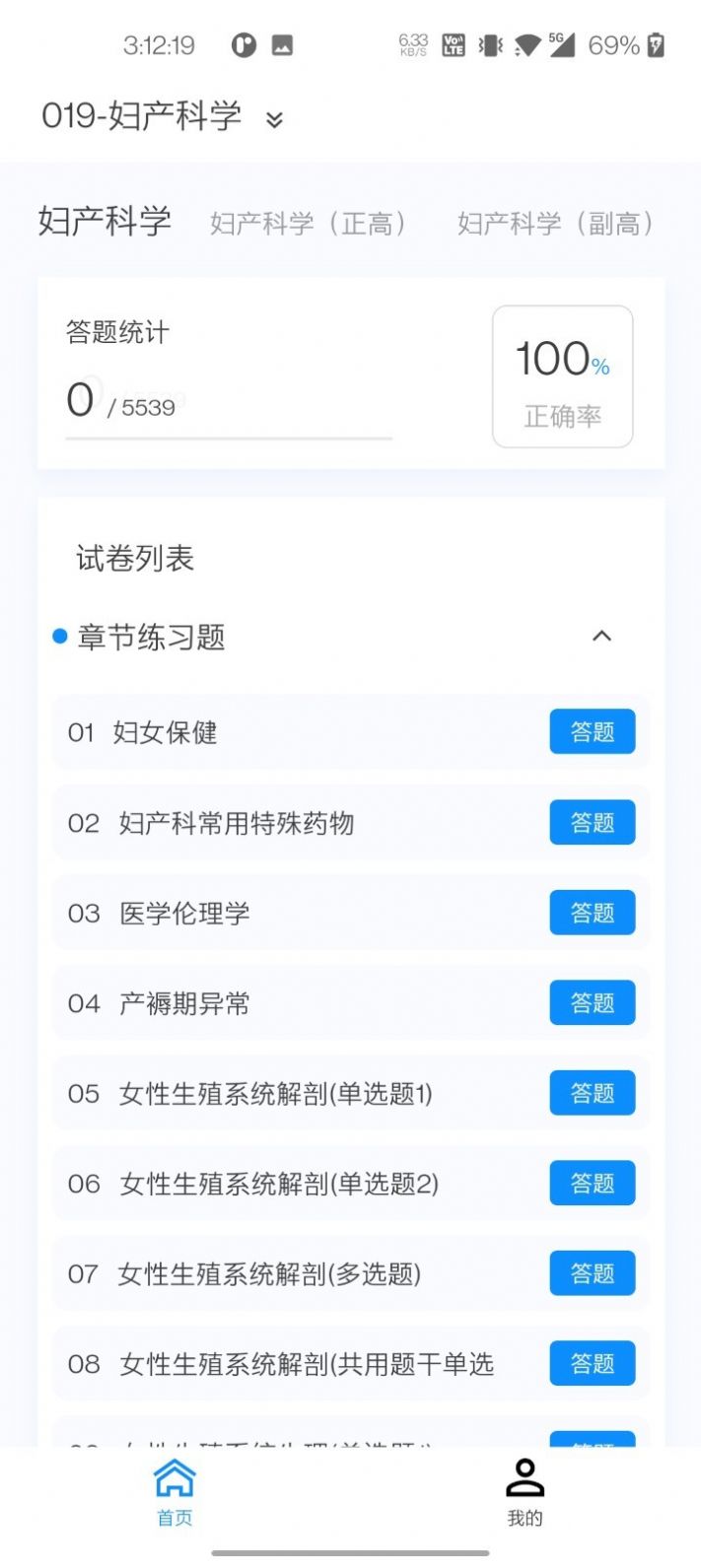Open 答题 for 04 产褥期异常
Viewport: 701px width, 1568px height.
pyautogui.click(x=592, y=1003)
